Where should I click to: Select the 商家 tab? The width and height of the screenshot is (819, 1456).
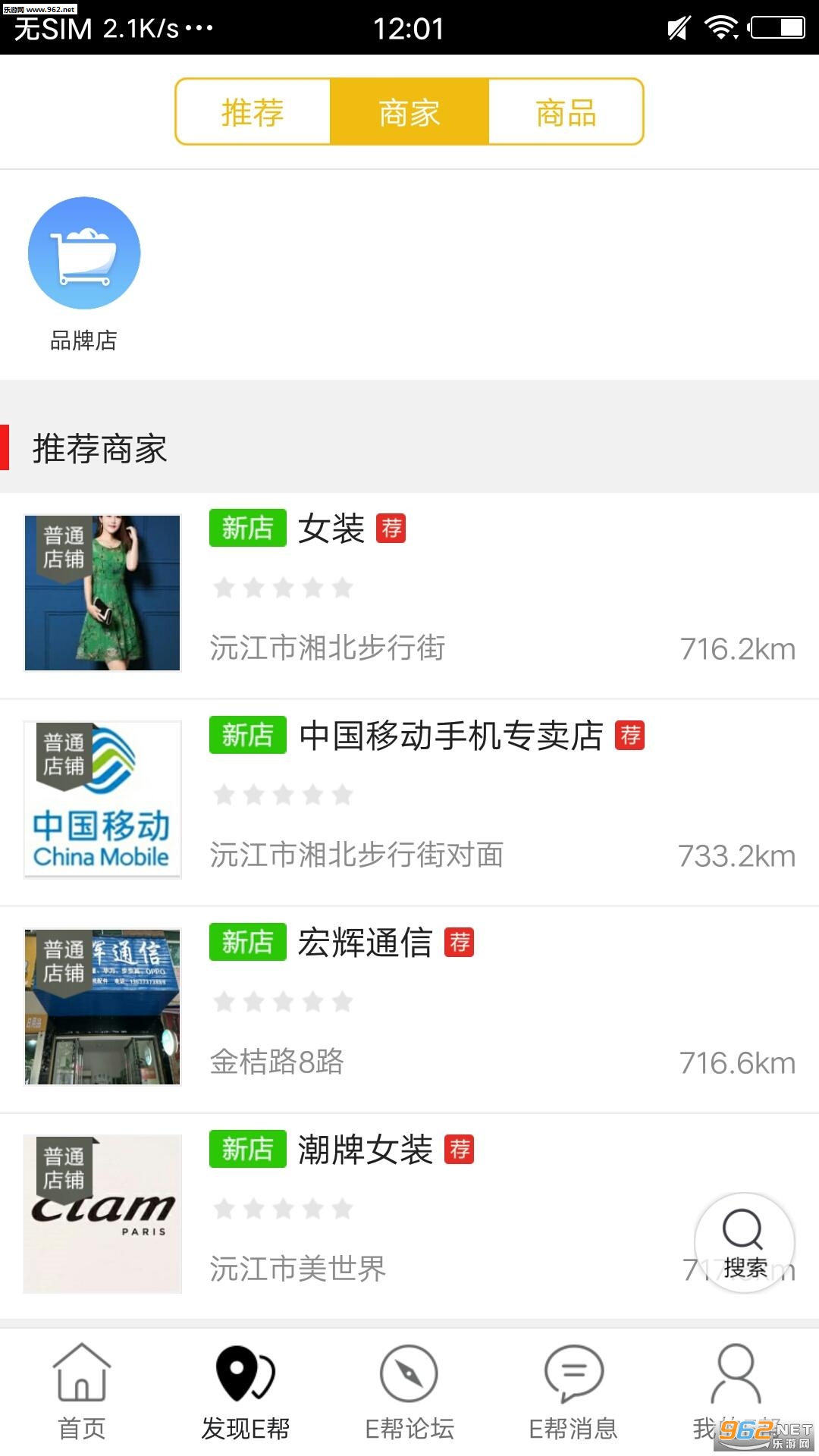pyautogui.click(x=409, y=112)
